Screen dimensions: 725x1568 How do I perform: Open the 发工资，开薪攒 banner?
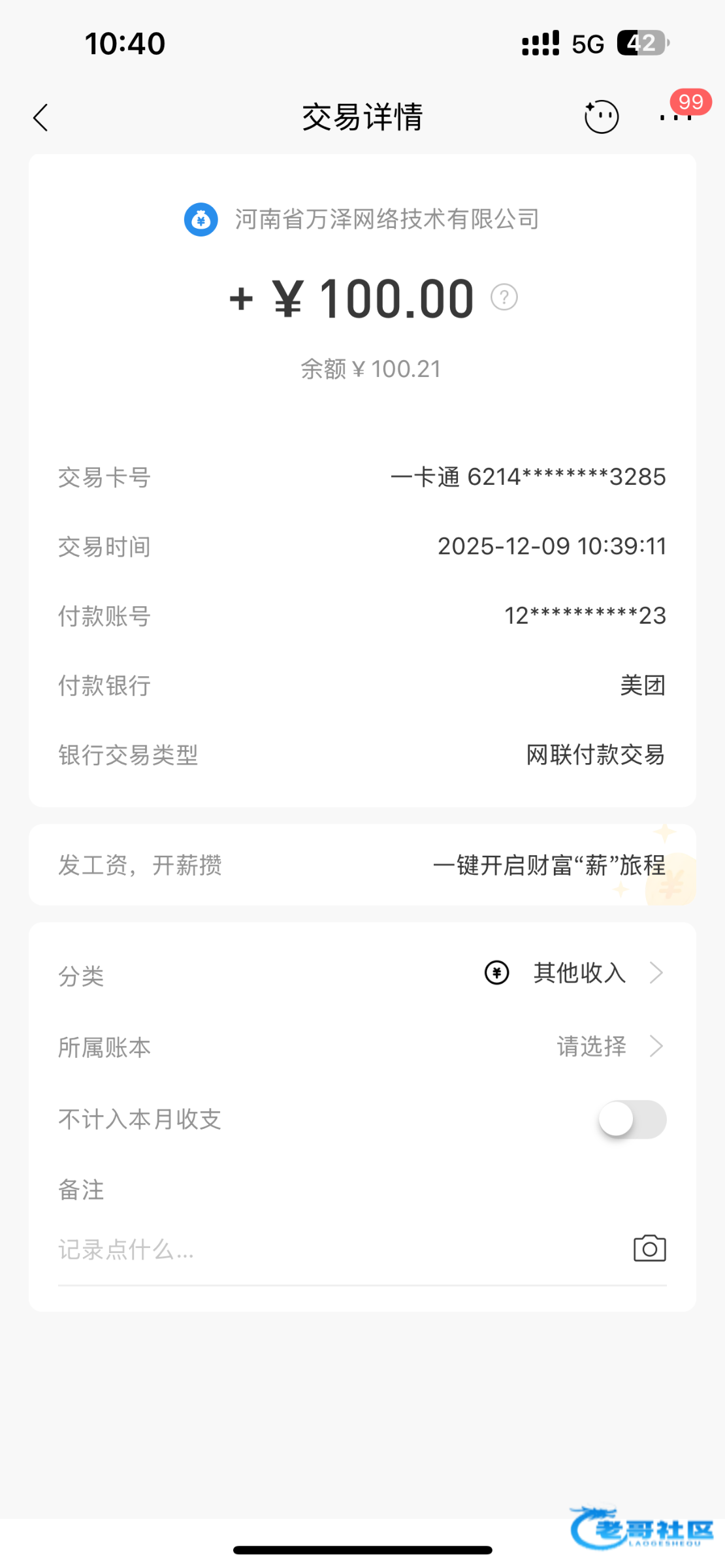[x=362, y=865]
